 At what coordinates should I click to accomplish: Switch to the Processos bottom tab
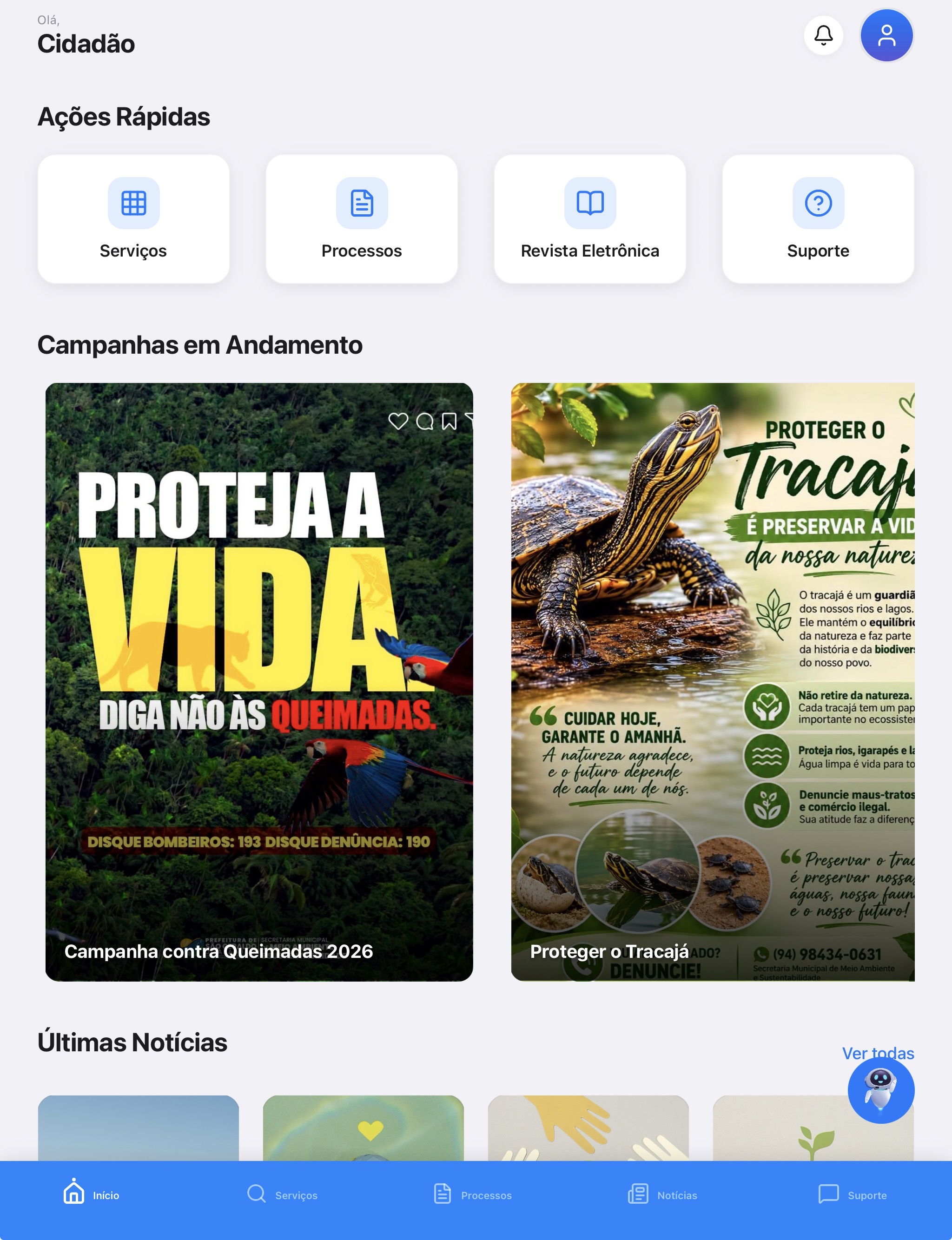[472, 1194]
